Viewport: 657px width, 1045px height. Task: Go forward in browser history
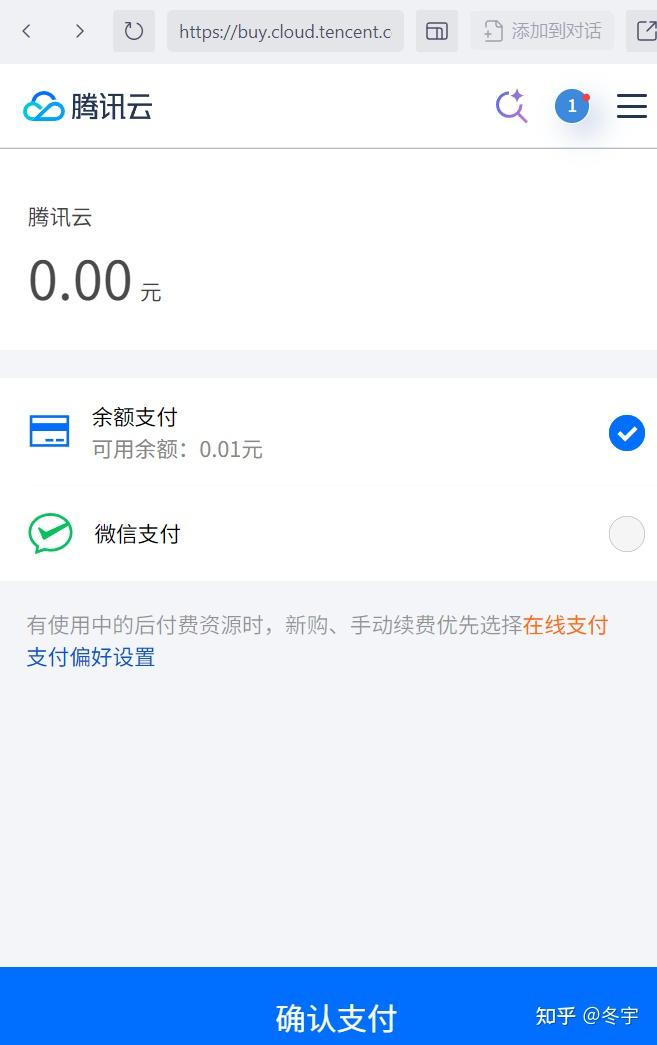coord(80,31)
